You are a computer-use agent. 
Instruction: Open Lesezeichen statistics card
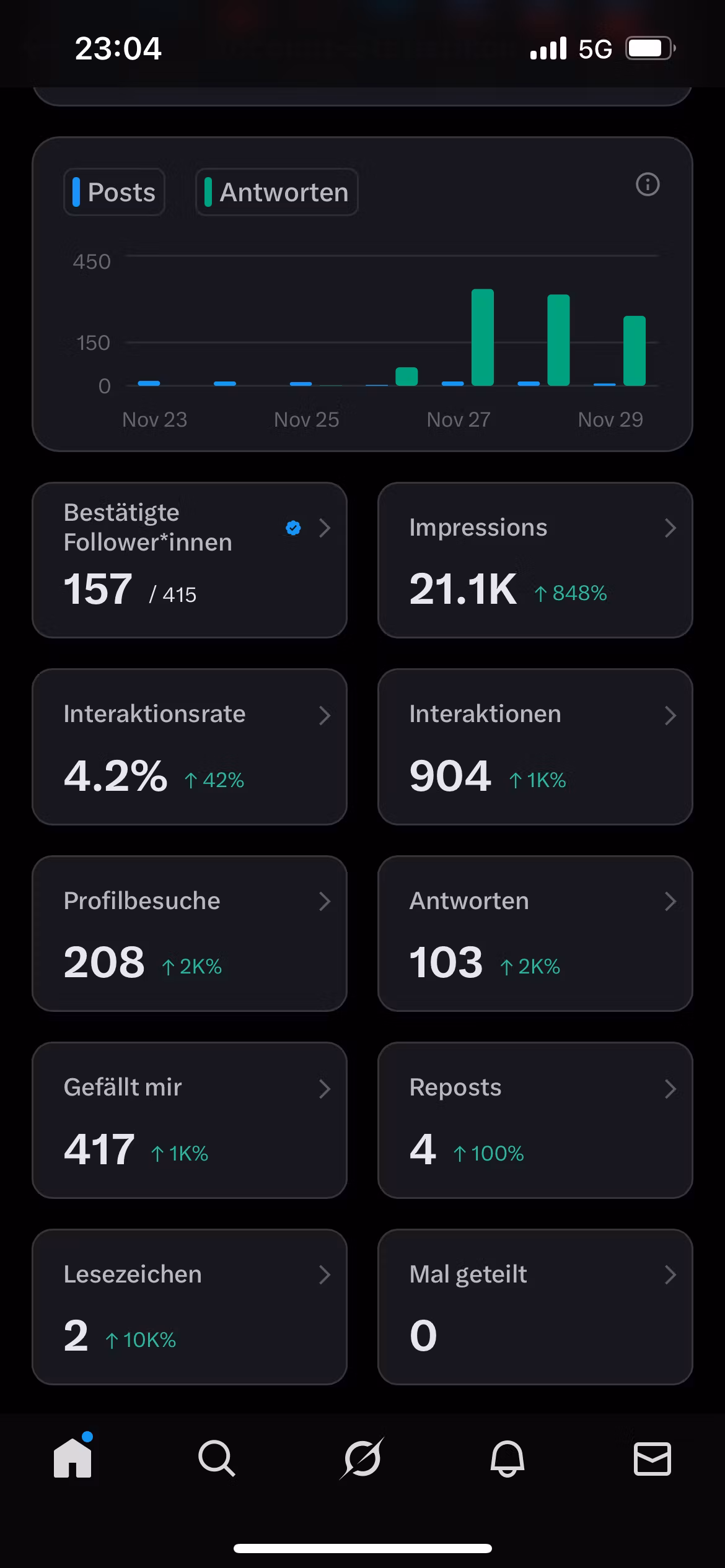click(x=189, y=1307)
